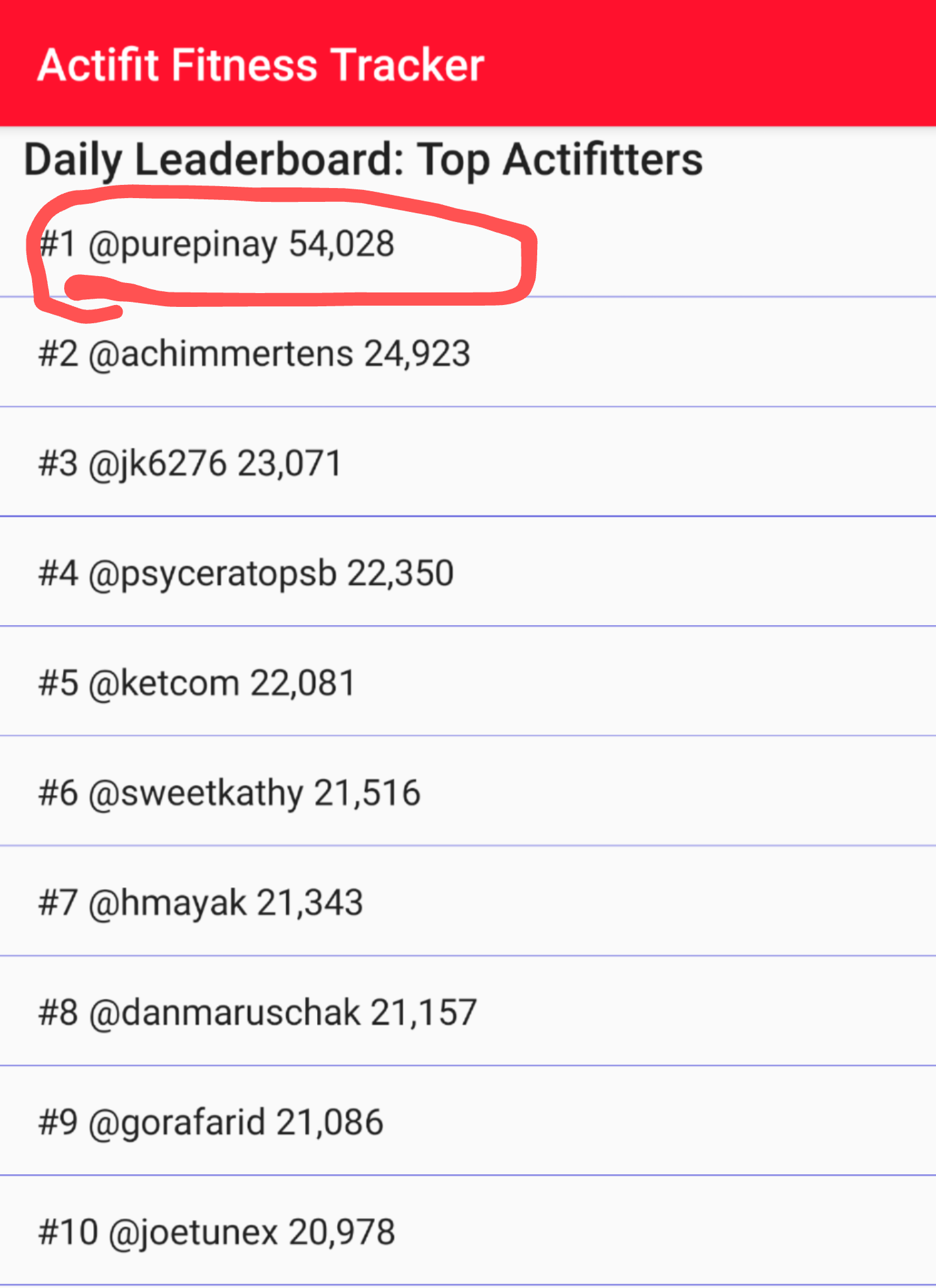Viewport: 936px width, 1288px height.
Task: Tap the @psyceratopsb entry
Action: pos(246,573)
